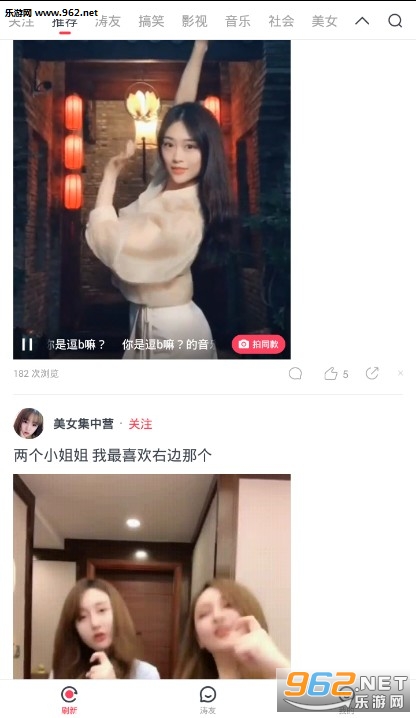Open the 音乐 tab
Viewport: 416px width, 718px height.
coord(238,21)
